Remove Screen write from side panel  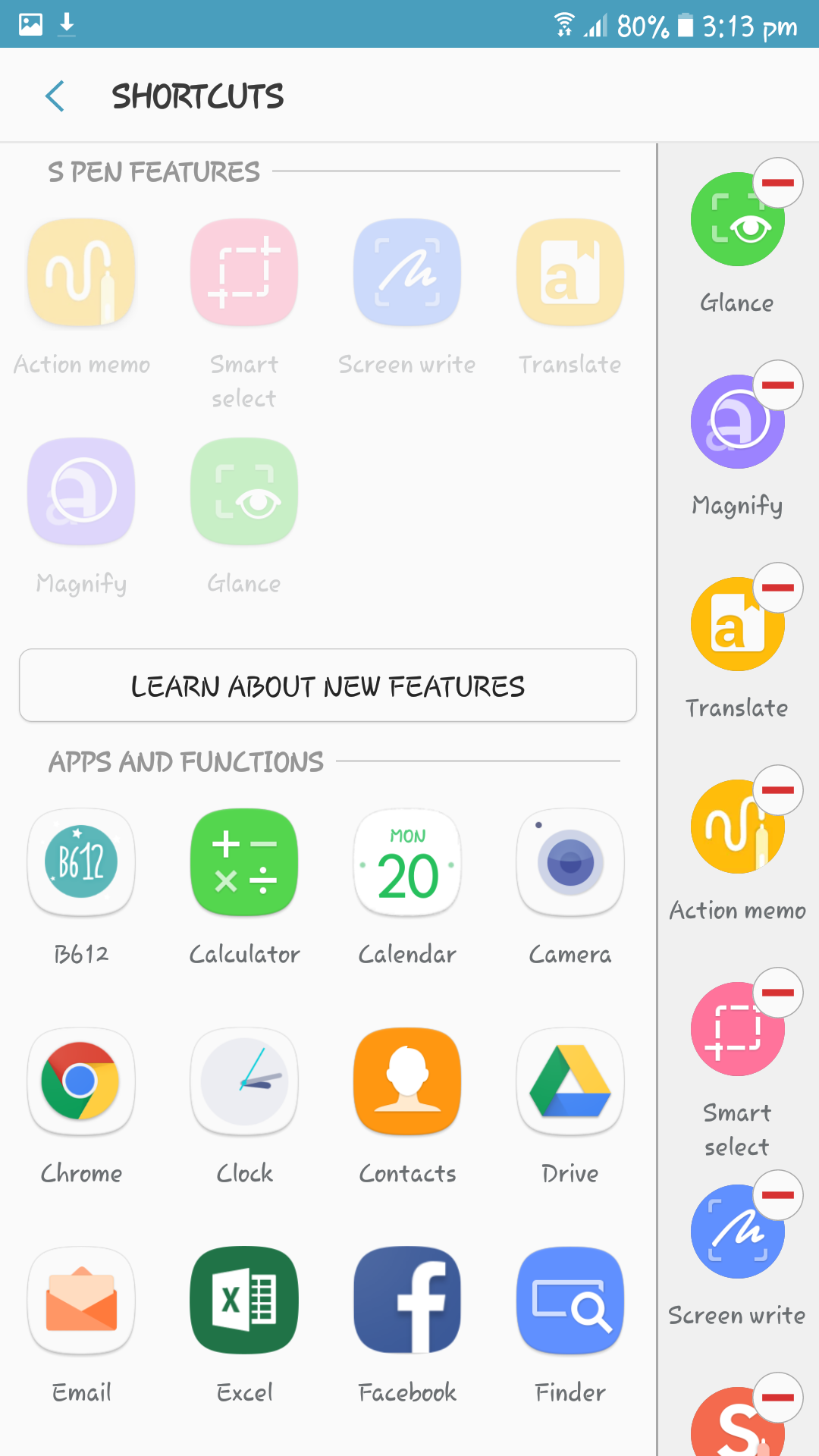778,1195
